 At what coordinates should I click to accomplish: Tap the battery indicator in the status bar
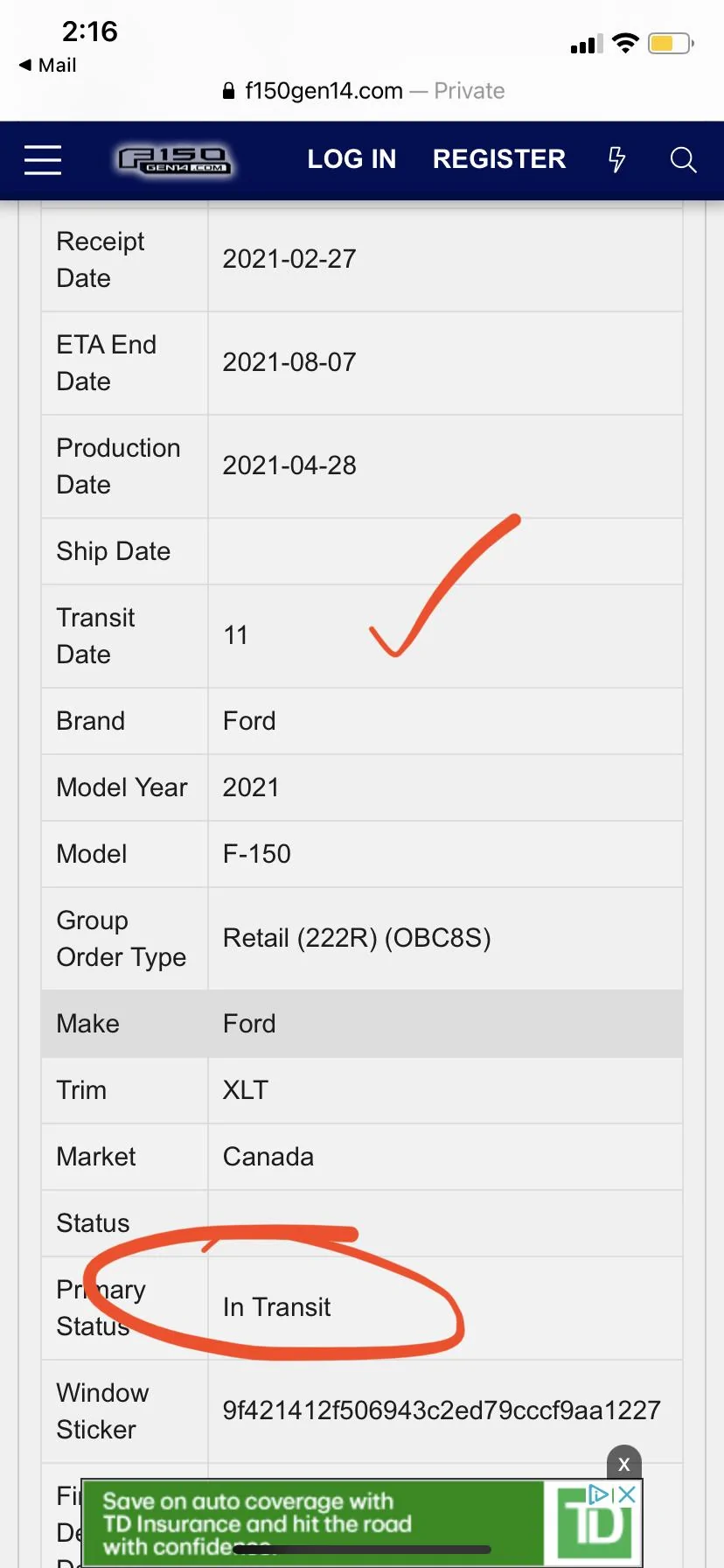[668, 43]
